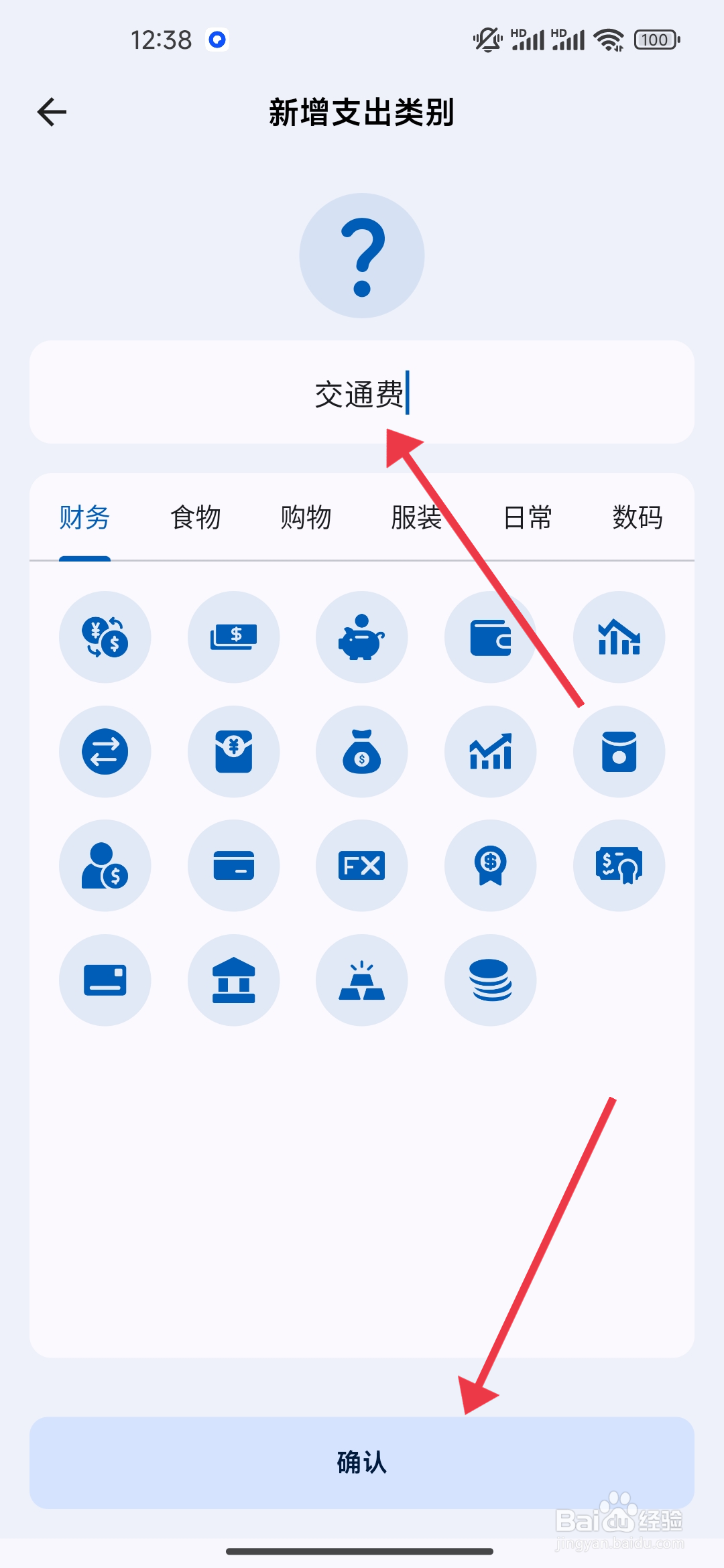Select the dollar medal badge icon

pyautogui.click(x=491, y=866)
